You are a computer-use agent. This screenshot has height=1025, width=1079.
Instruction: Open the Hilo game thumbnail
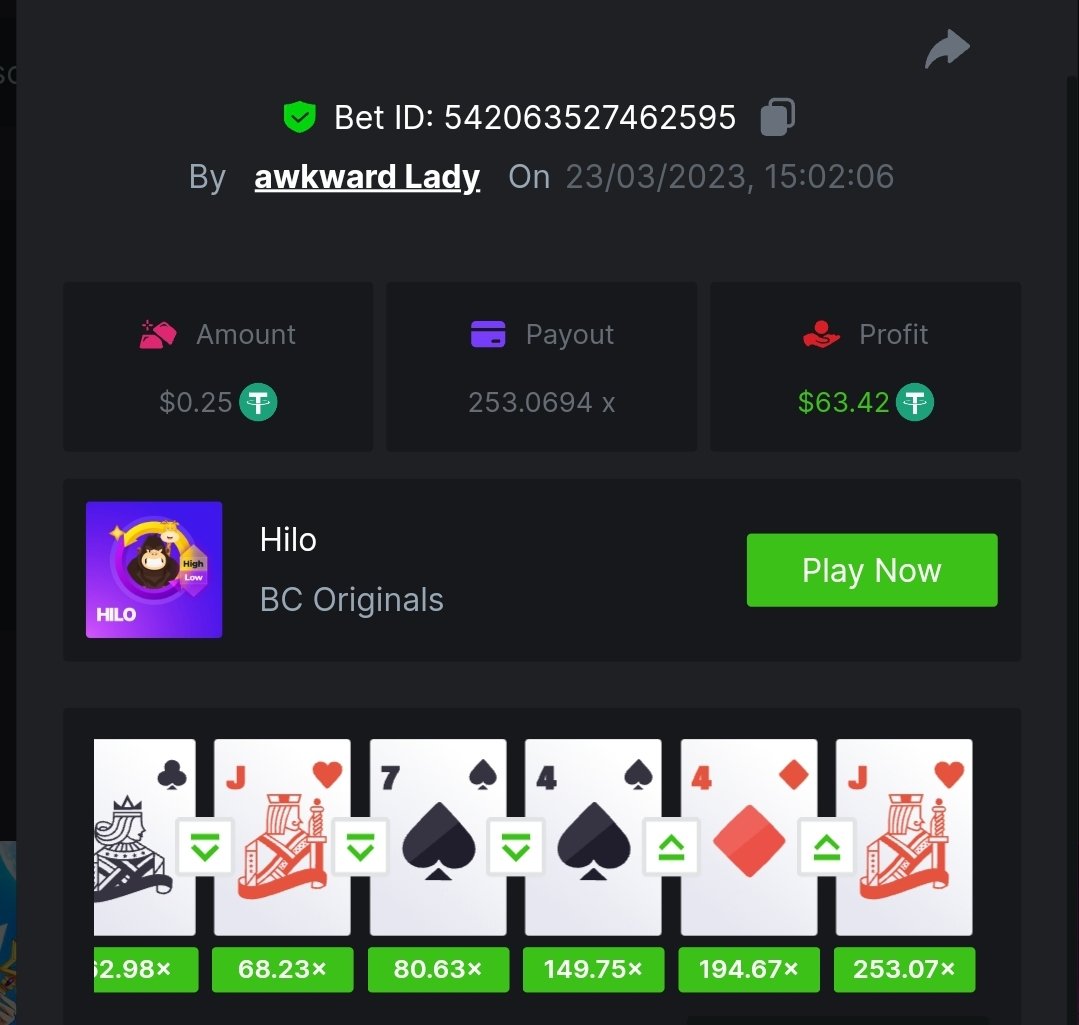tap(154, 570)
